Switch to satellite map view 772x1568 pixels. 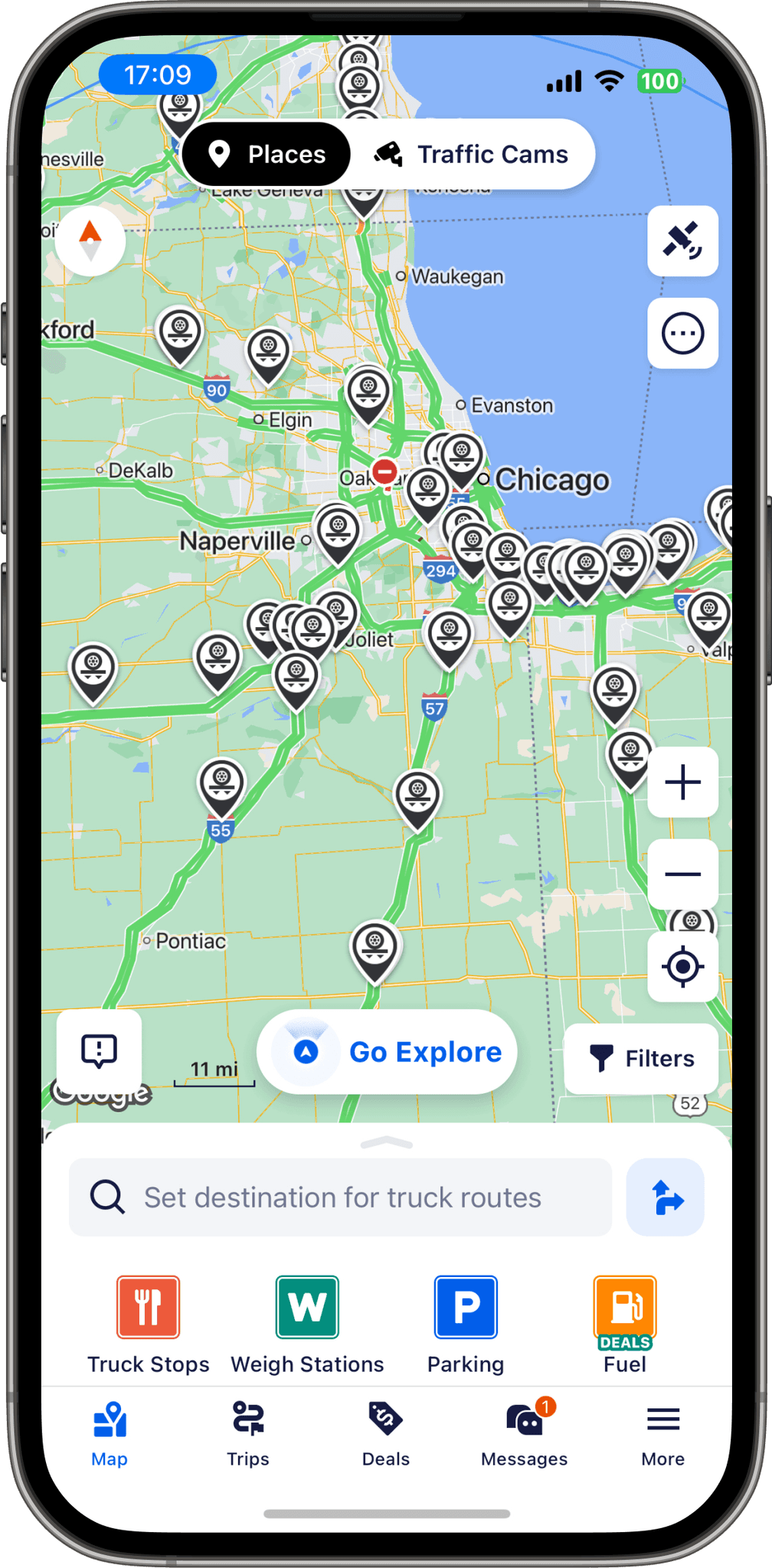(682, 241)
